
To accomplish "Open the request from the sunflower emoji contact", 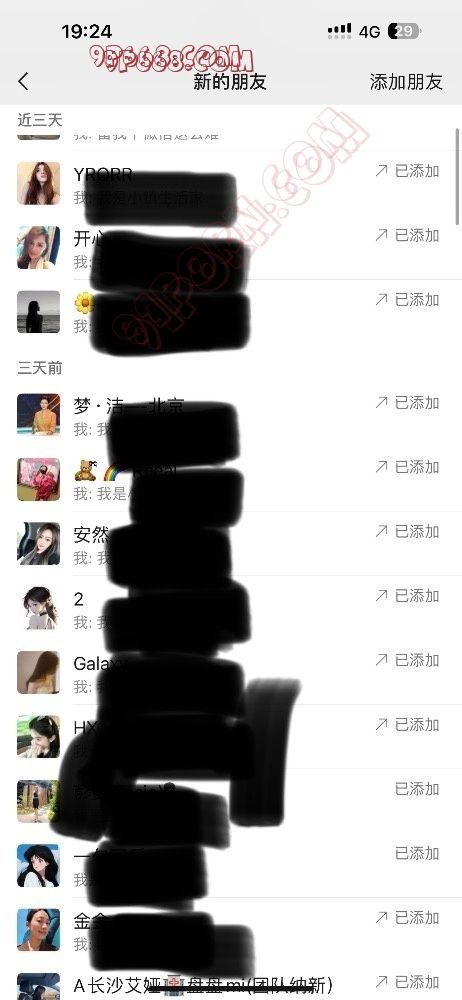I will tap(231, 312).
